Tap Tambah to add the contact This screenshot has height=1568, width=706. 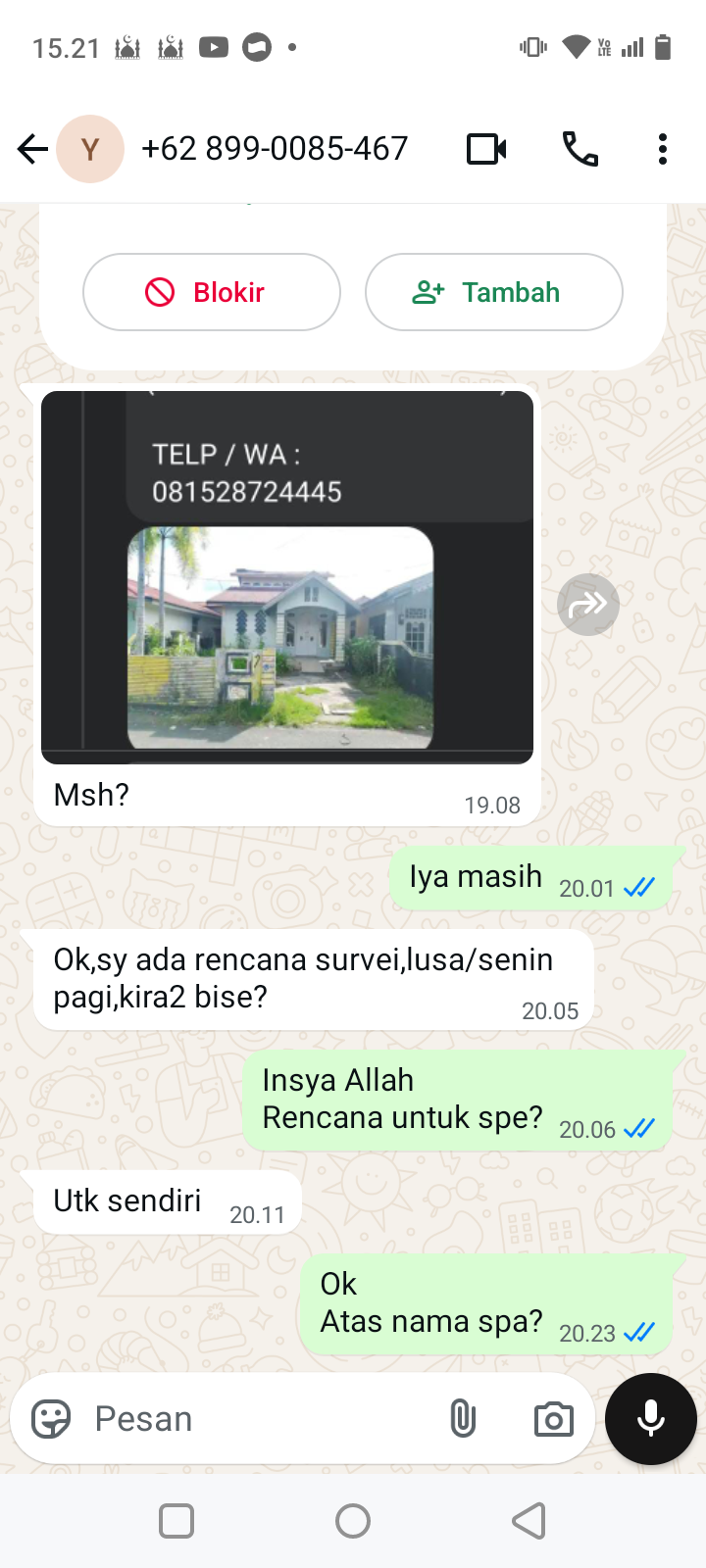(x=494, y=292)
